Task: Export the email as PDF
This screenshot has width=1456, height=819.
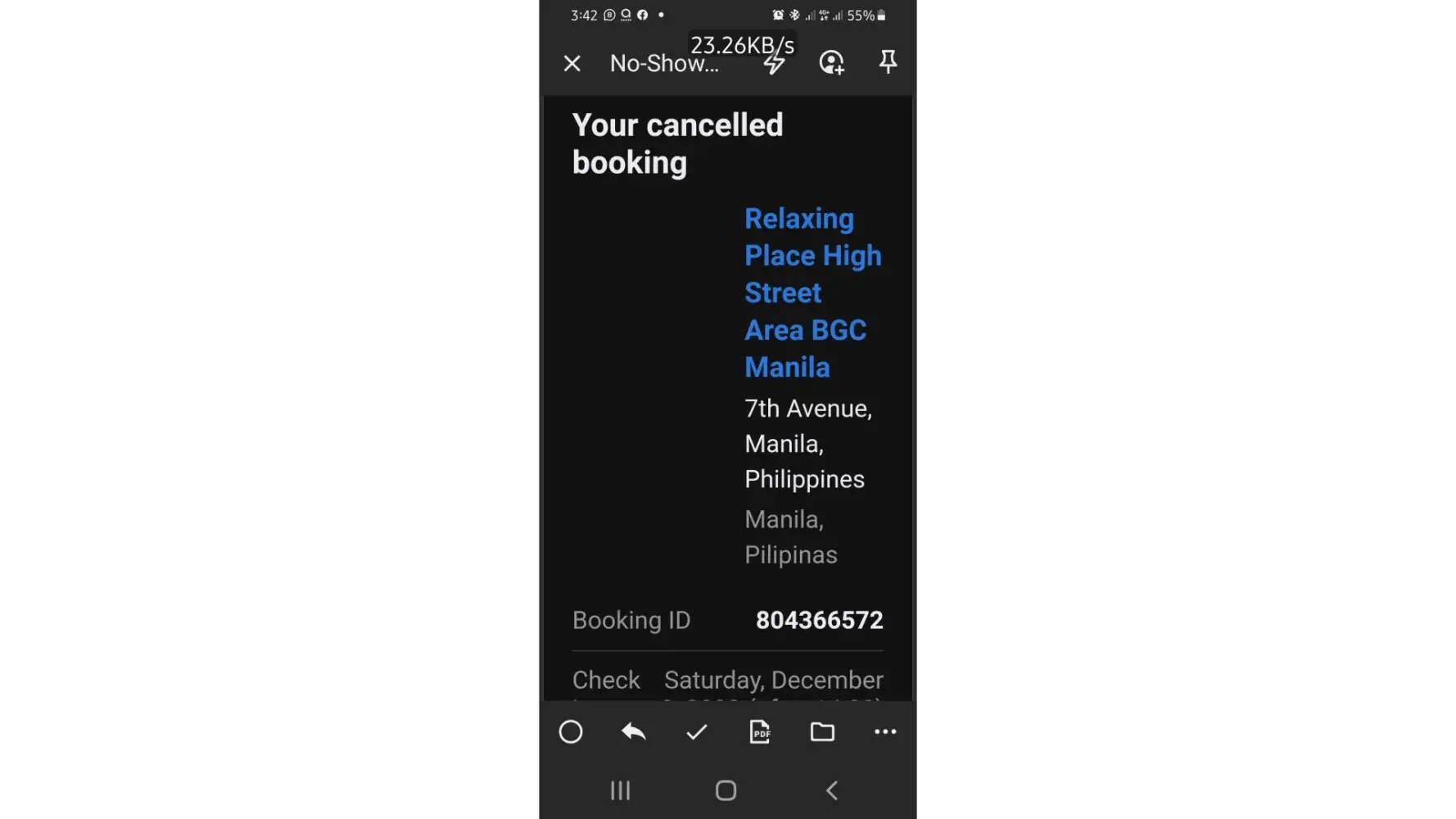Action: 759,731
